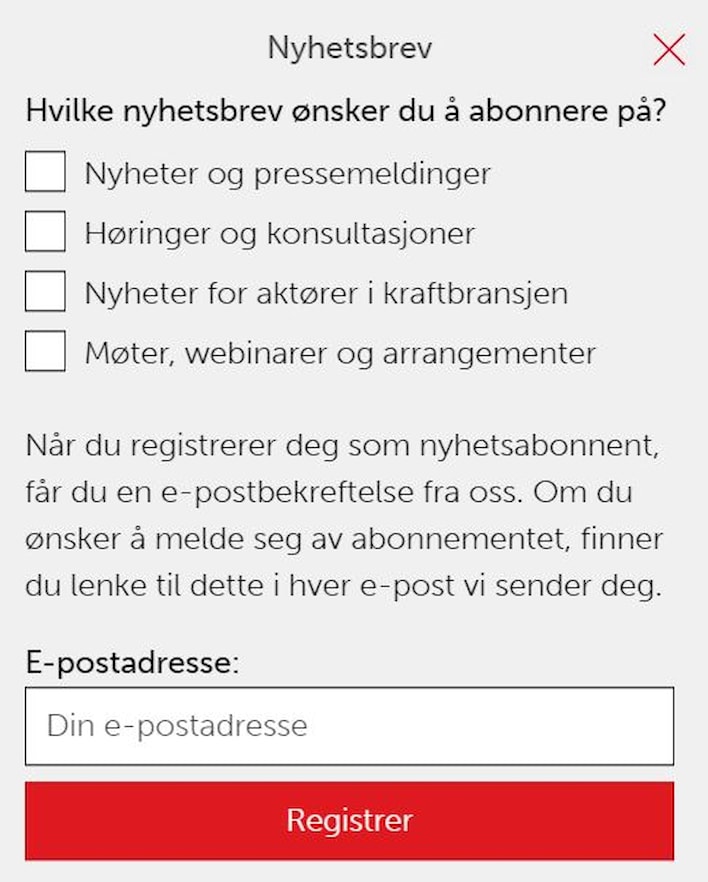708x882 pixels.
Task: Select Høringer og konsultasjoner checkbox
Action: click(x=45, y=232)
